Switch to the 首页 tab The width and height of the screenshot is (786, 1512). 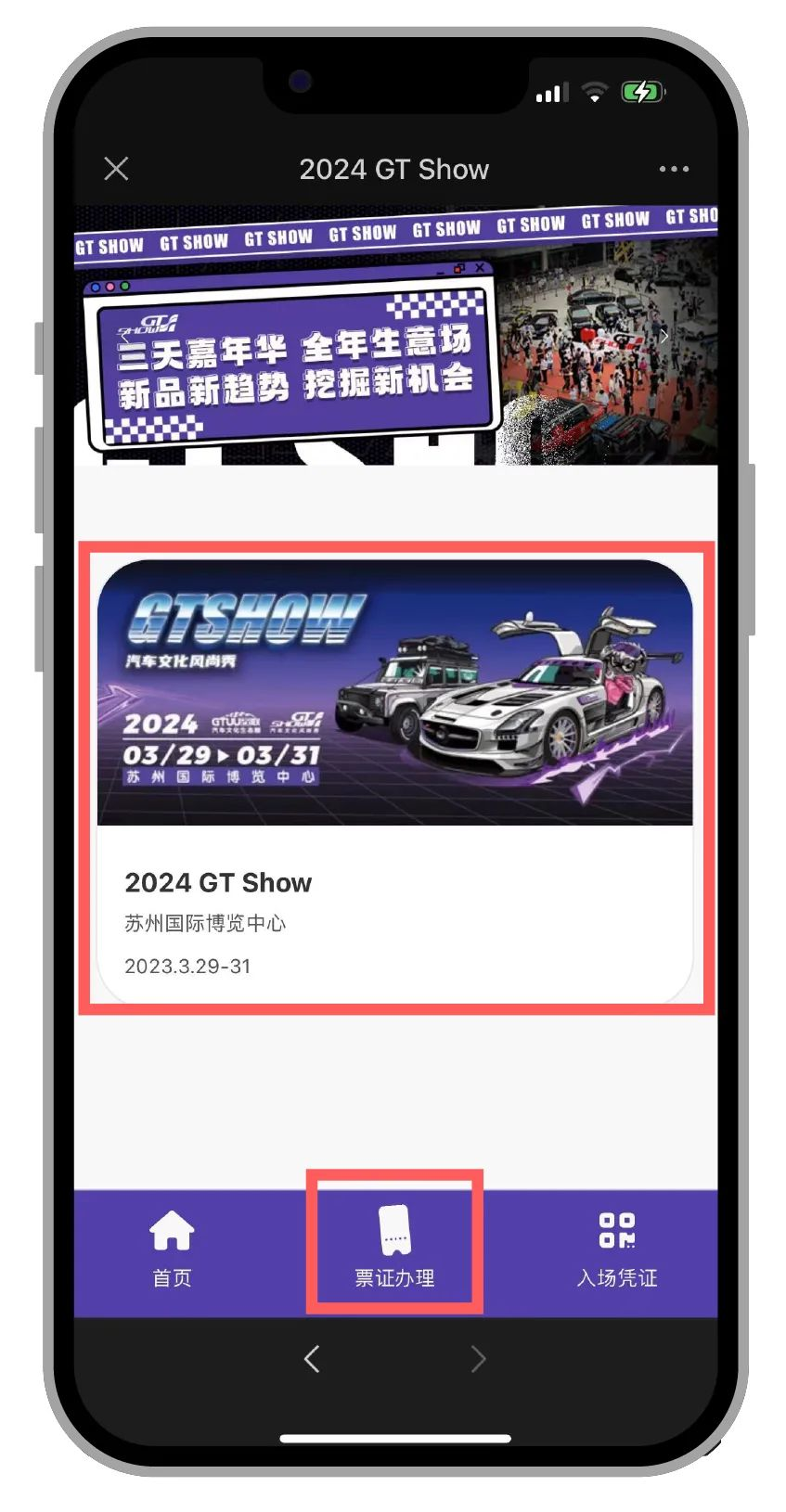pyautogui.click(x=172, y=1249)
